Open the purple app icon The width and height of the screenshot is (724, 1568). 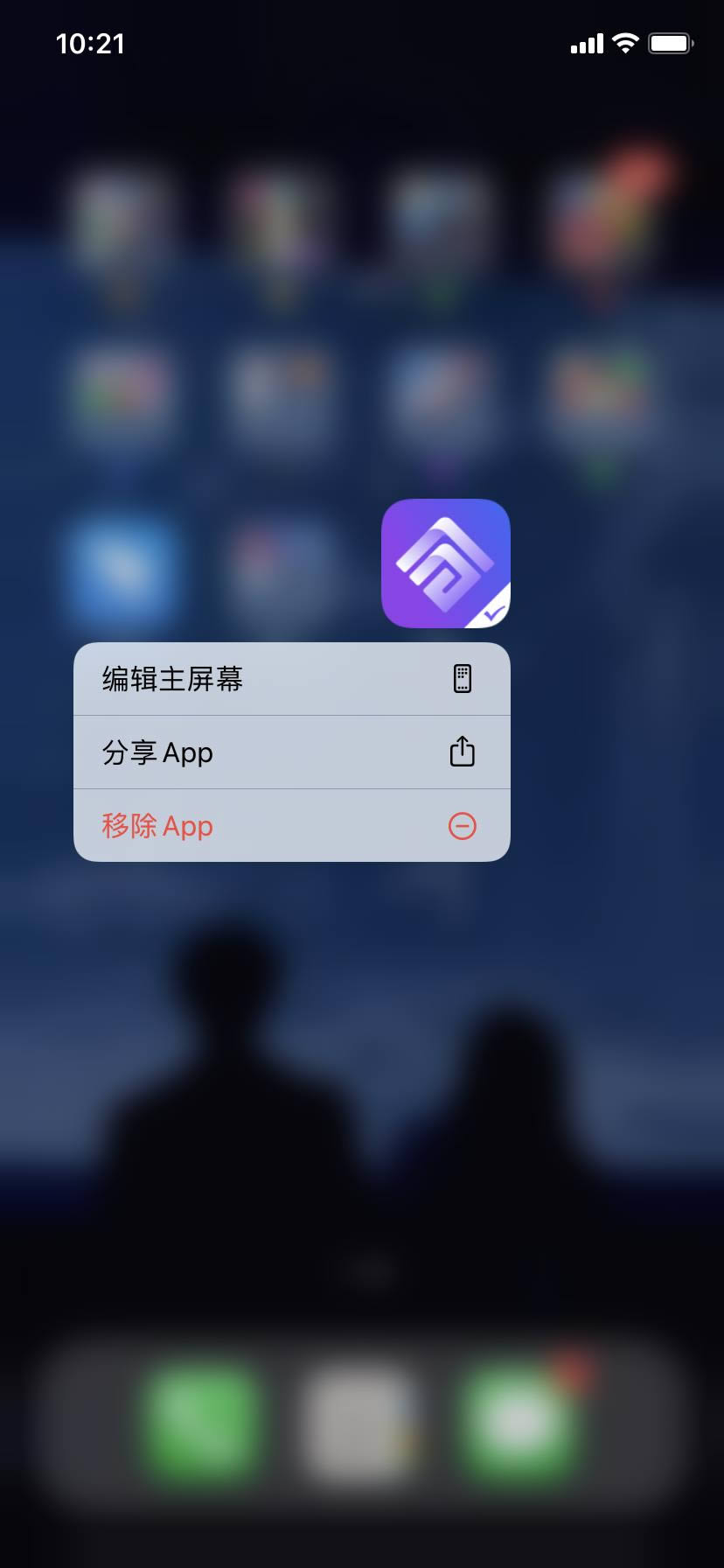coord(445,563)
